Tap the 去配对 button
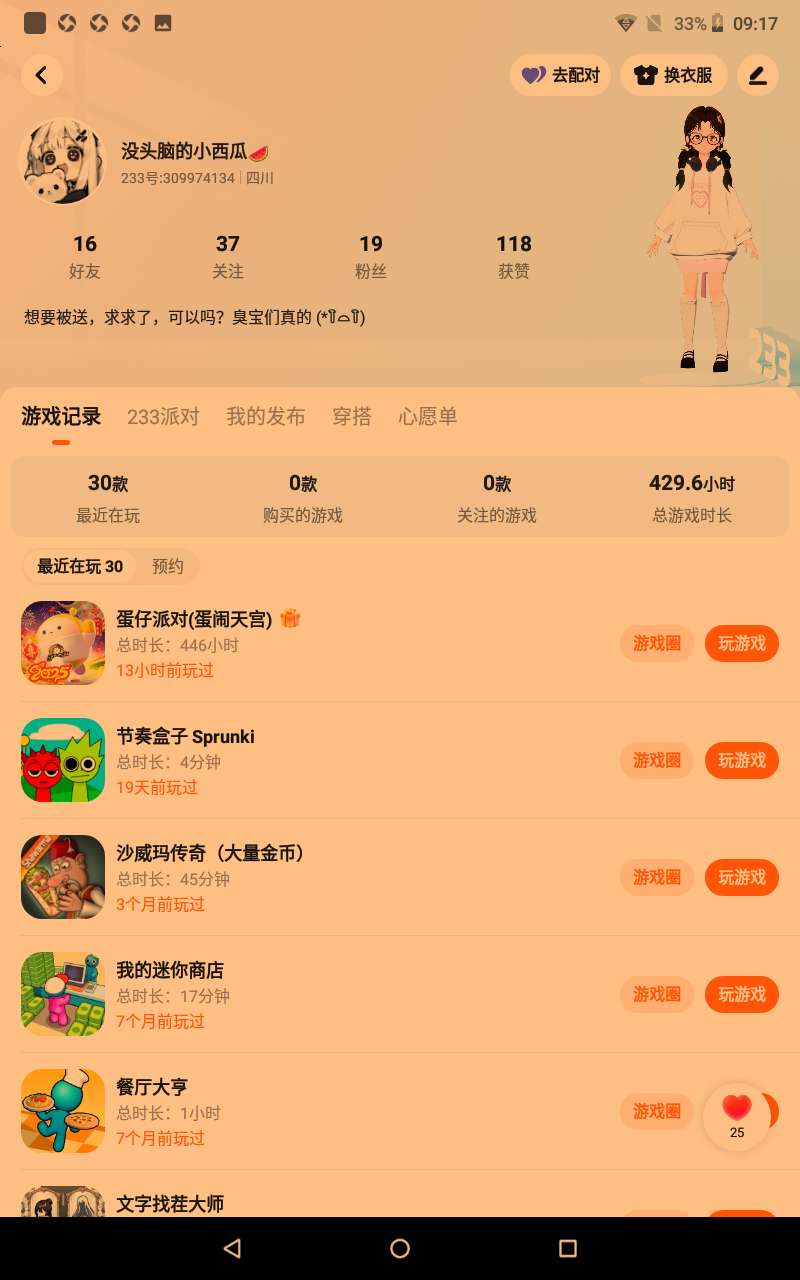Viewport: 800px width, 1280px height. point(561,75)
